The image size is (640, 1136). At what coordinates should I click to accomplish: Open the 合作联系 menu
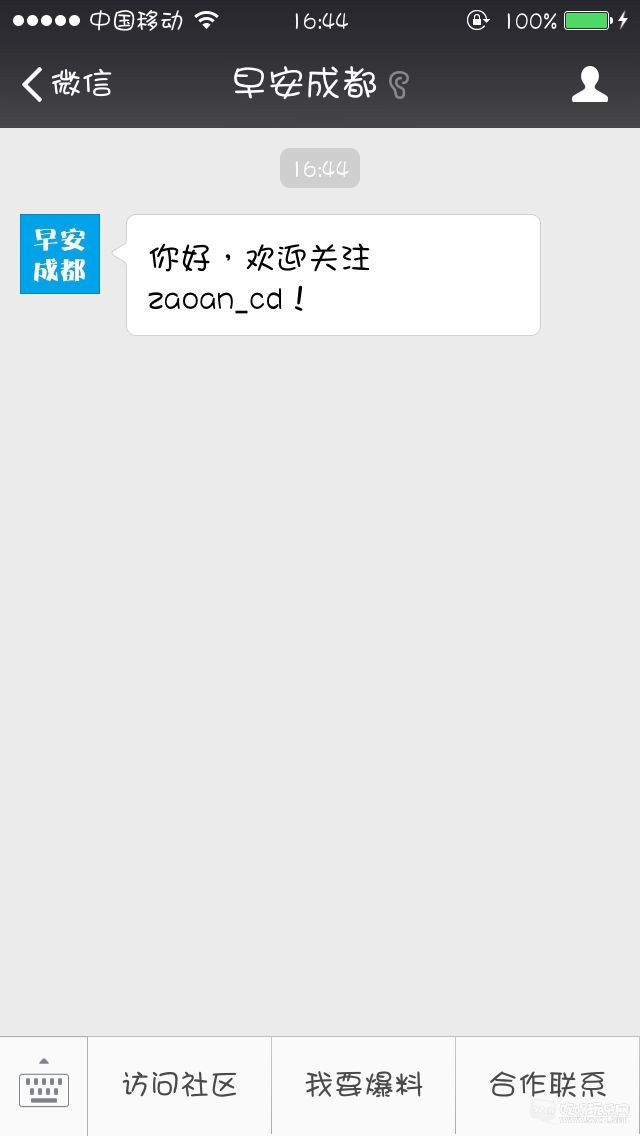[x=547, y=1085]
